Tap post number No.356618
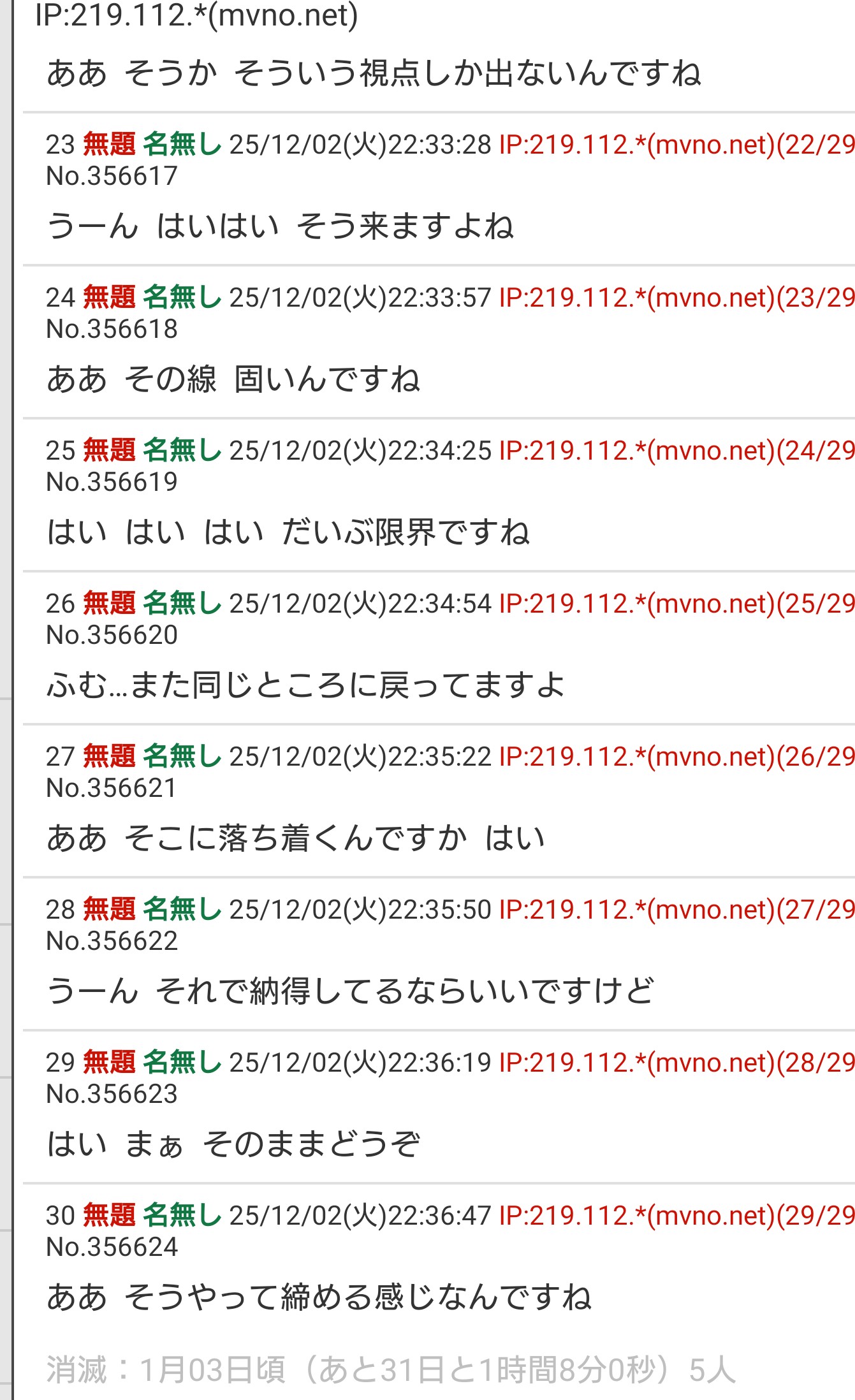This screenshot has height=1400, width=855. [x=112, y=329]
